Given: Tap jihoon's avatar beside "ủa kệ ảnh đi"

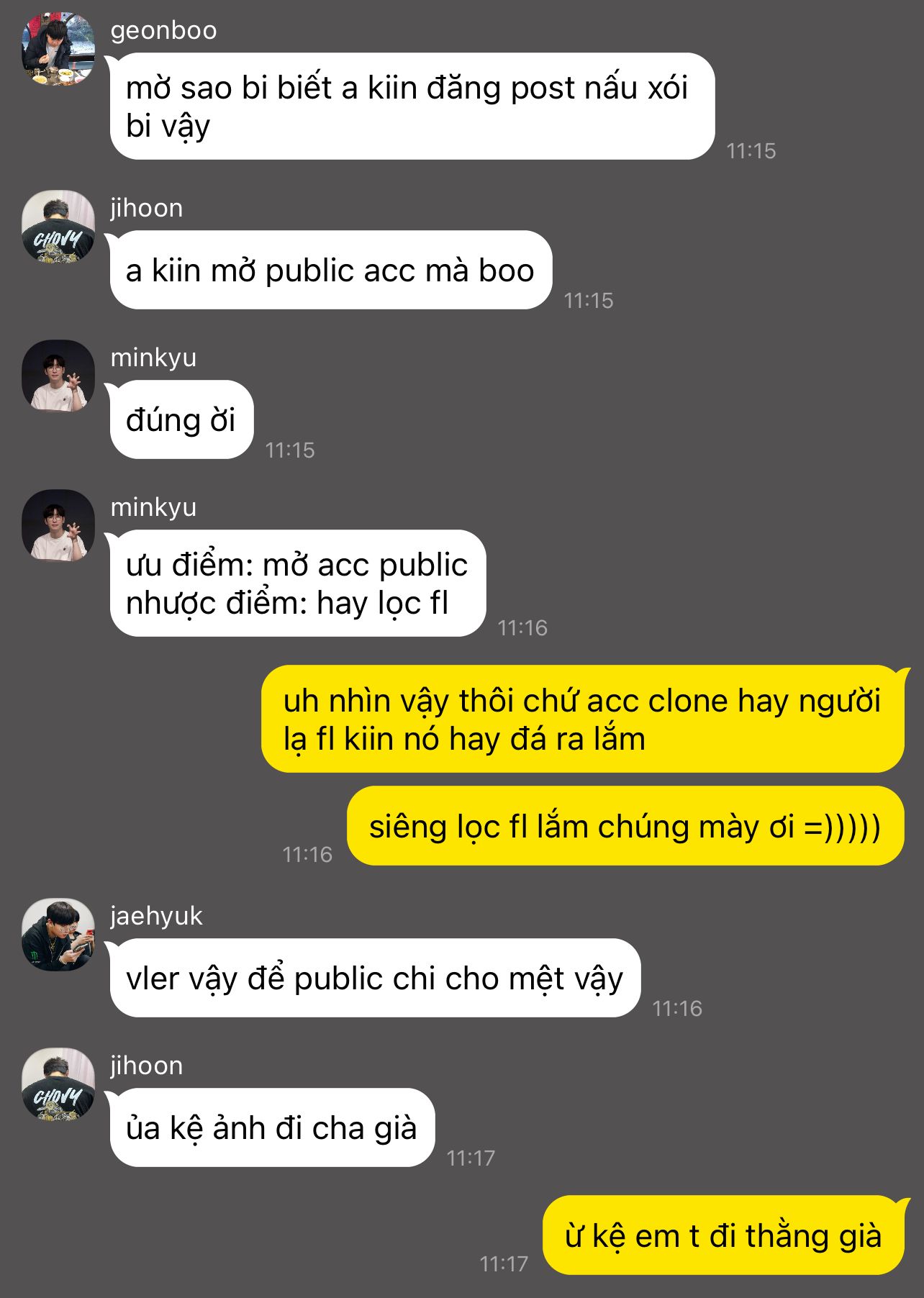Looking at the screenshot, I should tap(58, 1084).
